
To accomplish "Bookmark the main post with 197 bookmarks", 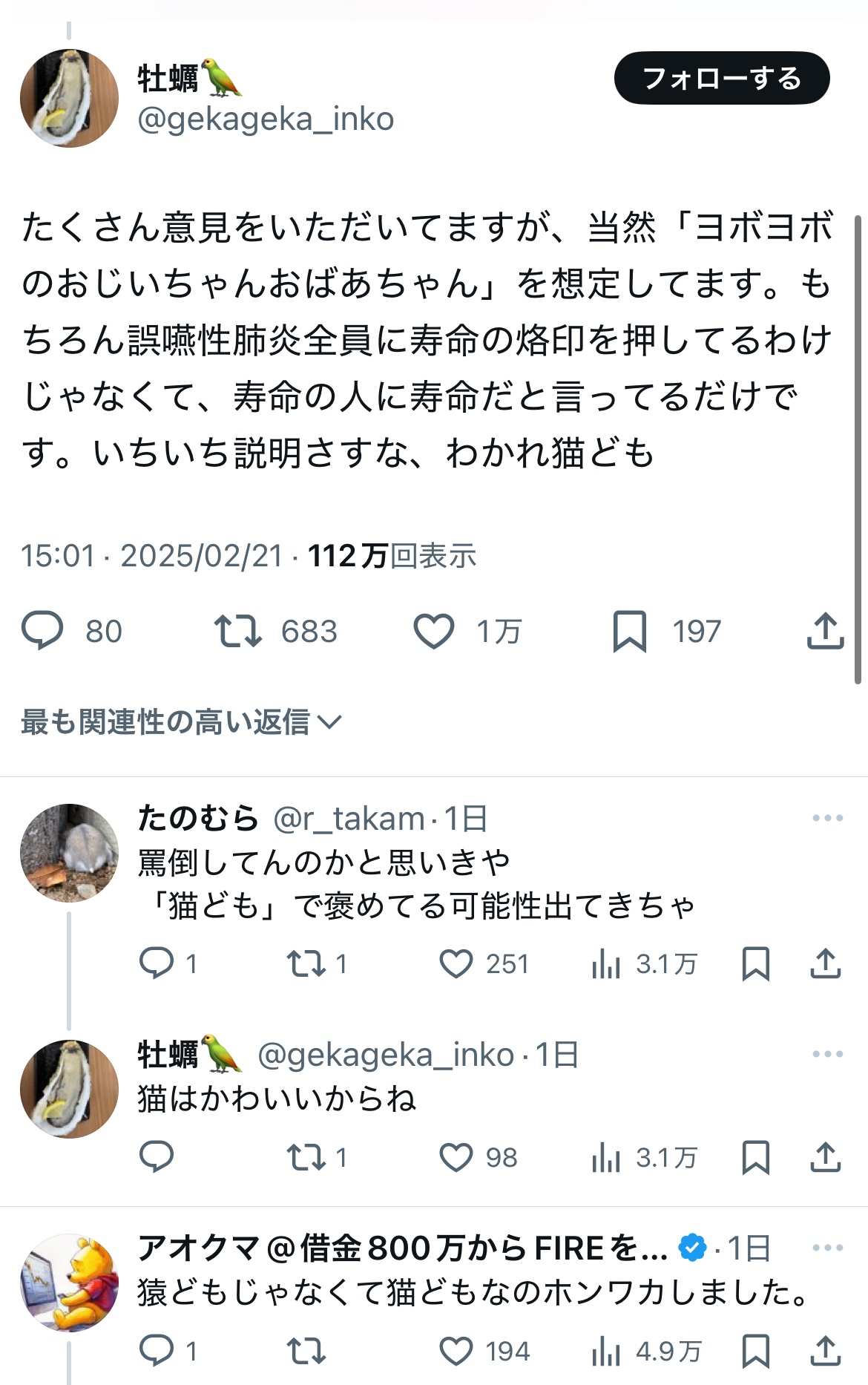I will [x=629, y=631].
